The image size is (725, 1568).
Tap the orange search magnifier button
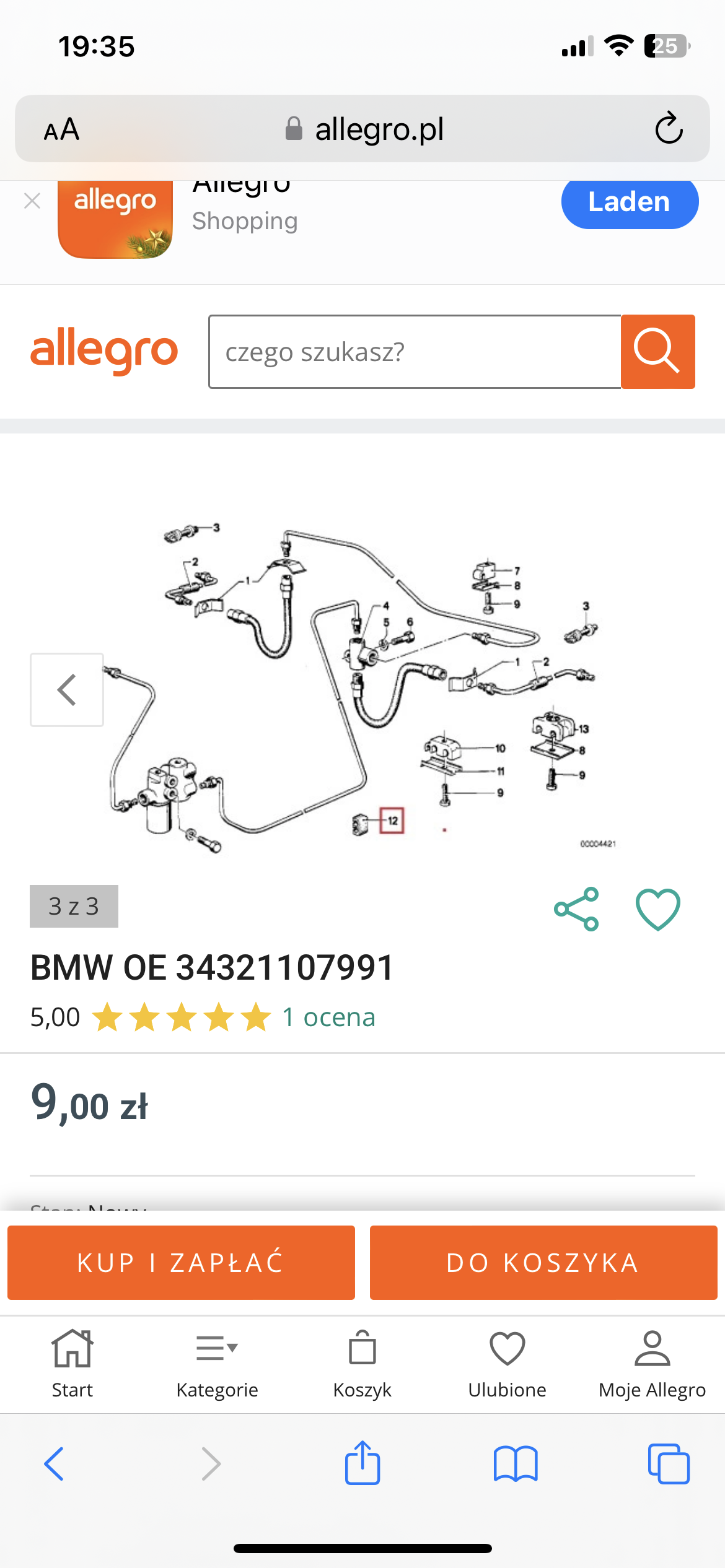click(657, 352)
